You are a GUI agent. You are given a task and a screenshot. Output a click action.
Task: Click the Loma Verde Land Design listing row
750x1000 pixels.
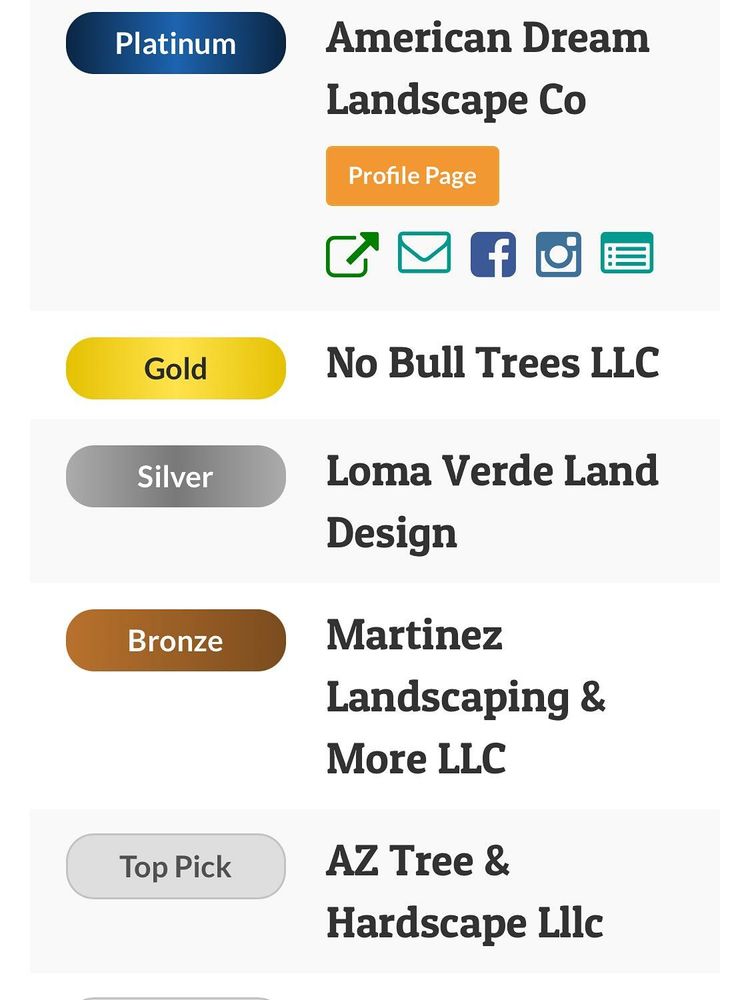[x=375, y=501]
